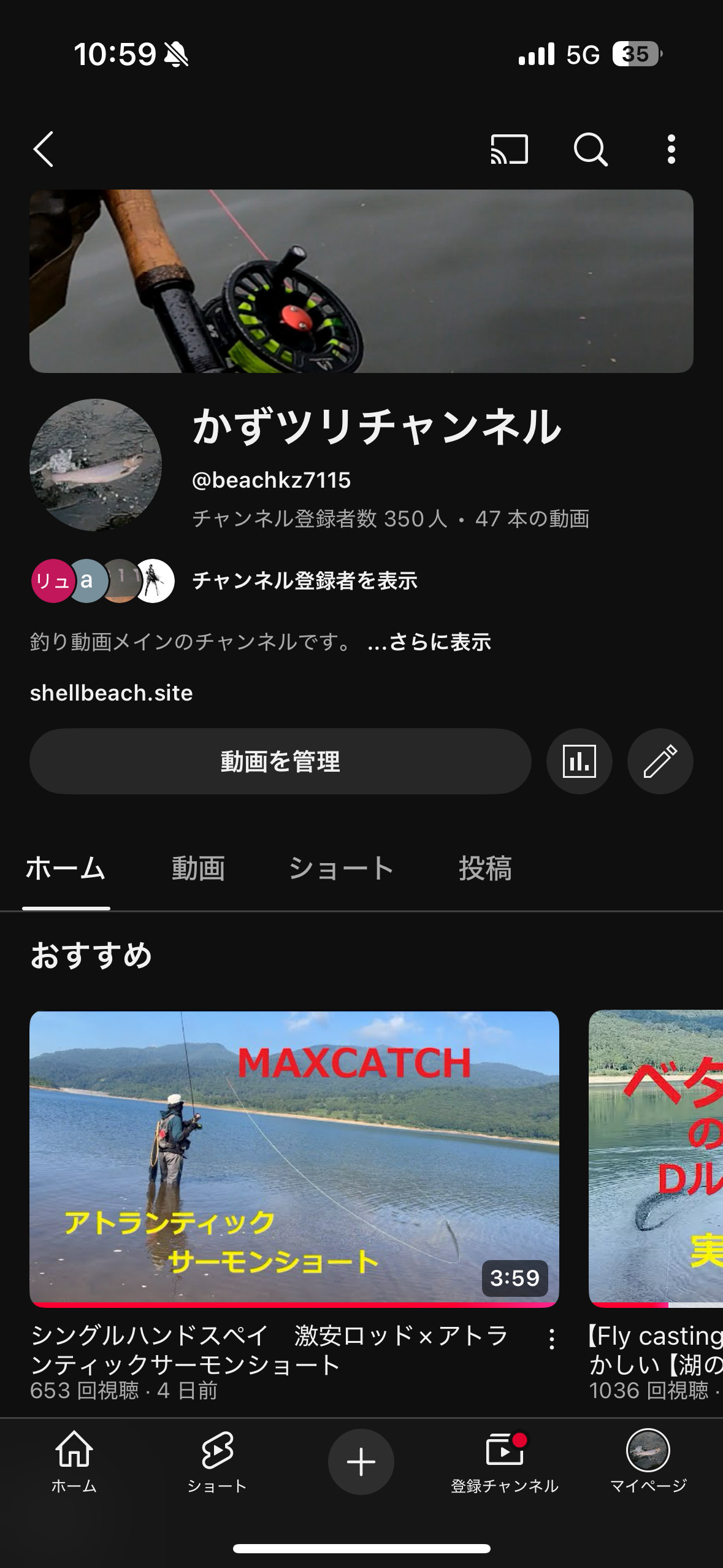The height and width of the screenshot is (1568, 723).
Task: Open the top-right overflow menu
Action: coord(671,149)
